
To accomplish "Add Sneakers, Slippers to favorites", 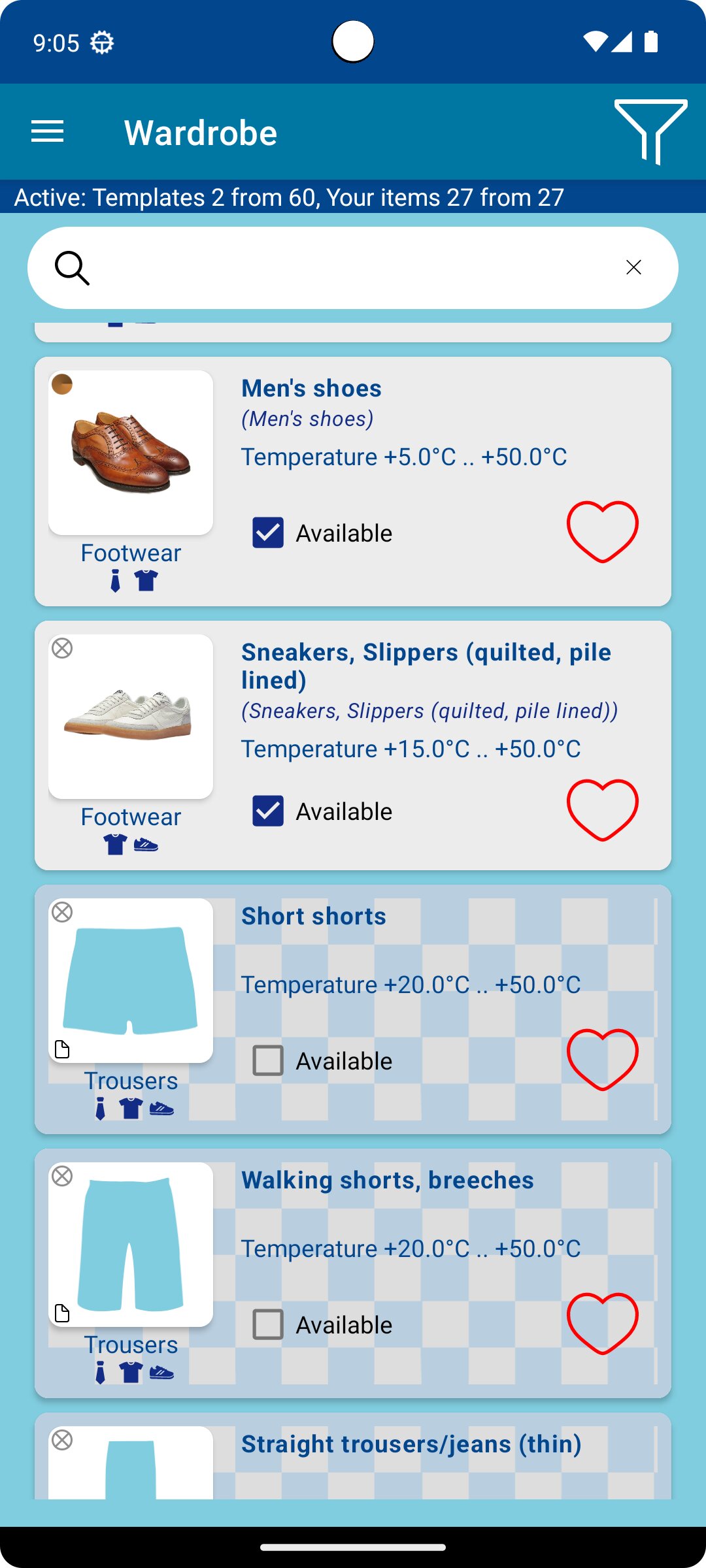I will point(602,810).
